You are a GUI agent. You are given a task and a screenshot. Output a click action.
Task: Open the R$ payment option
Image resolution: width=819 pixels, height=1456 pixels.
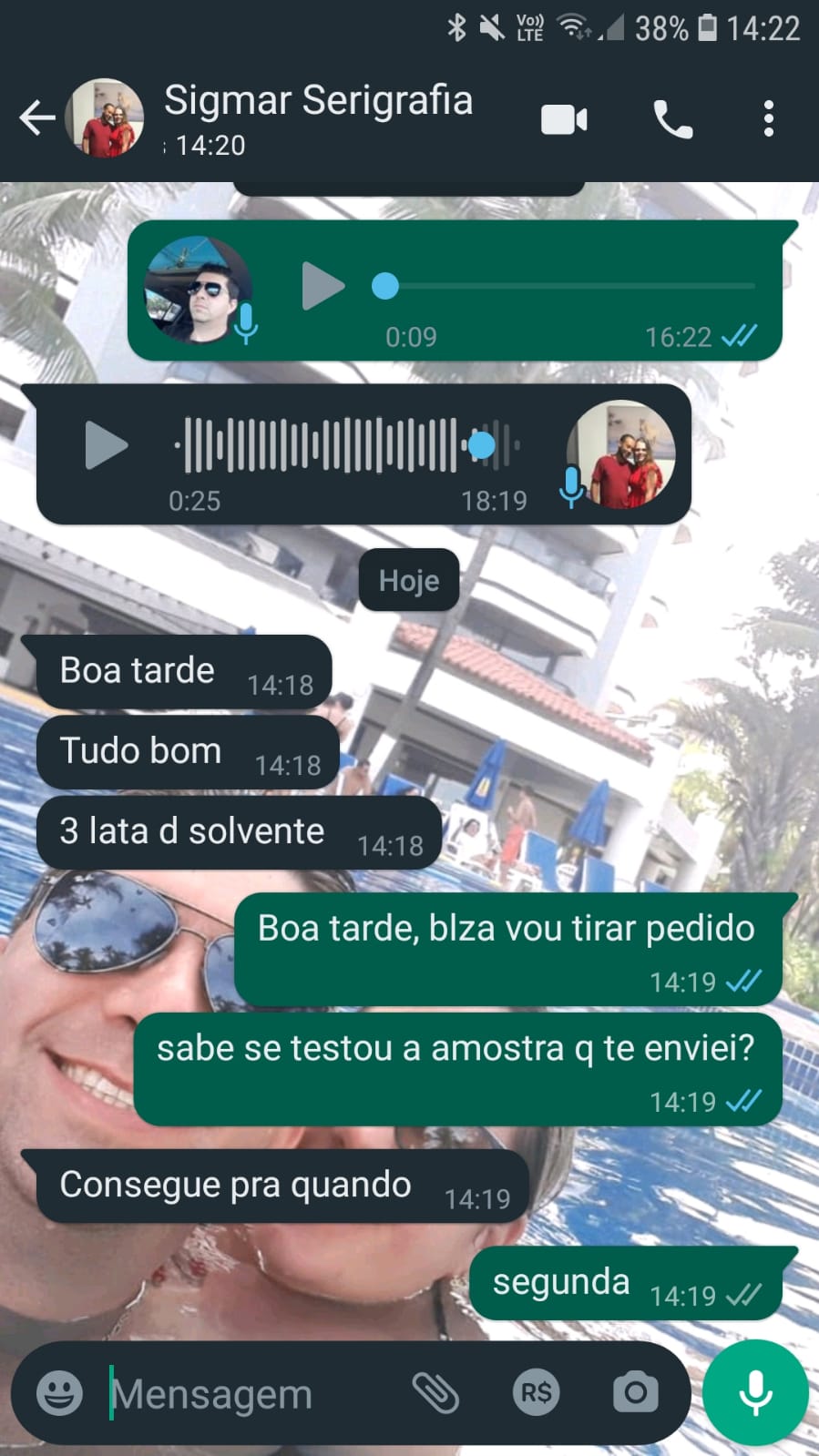(536, 1393)
